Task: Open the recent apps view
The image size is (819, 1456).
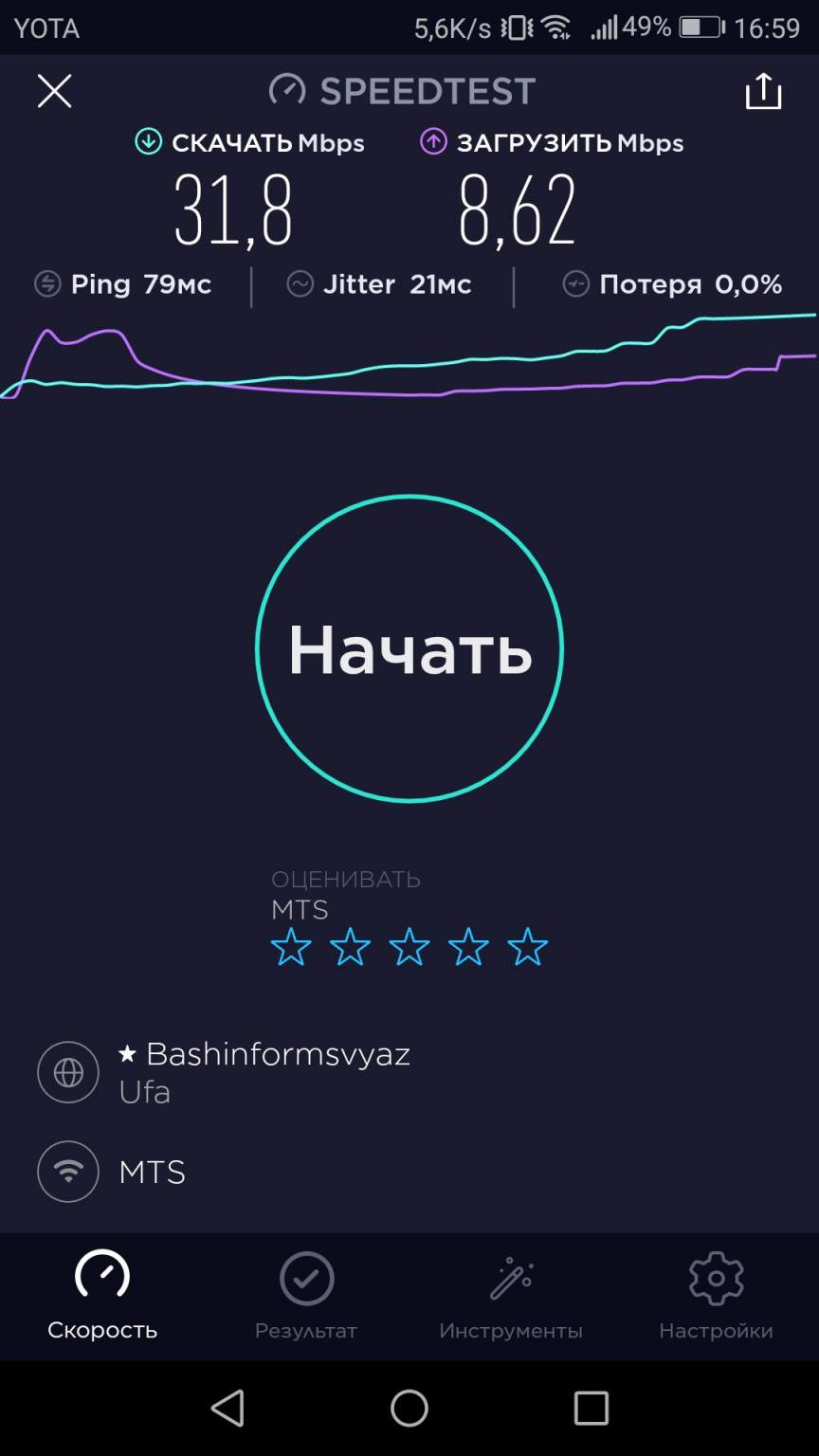Action: tap(591, 1409)
